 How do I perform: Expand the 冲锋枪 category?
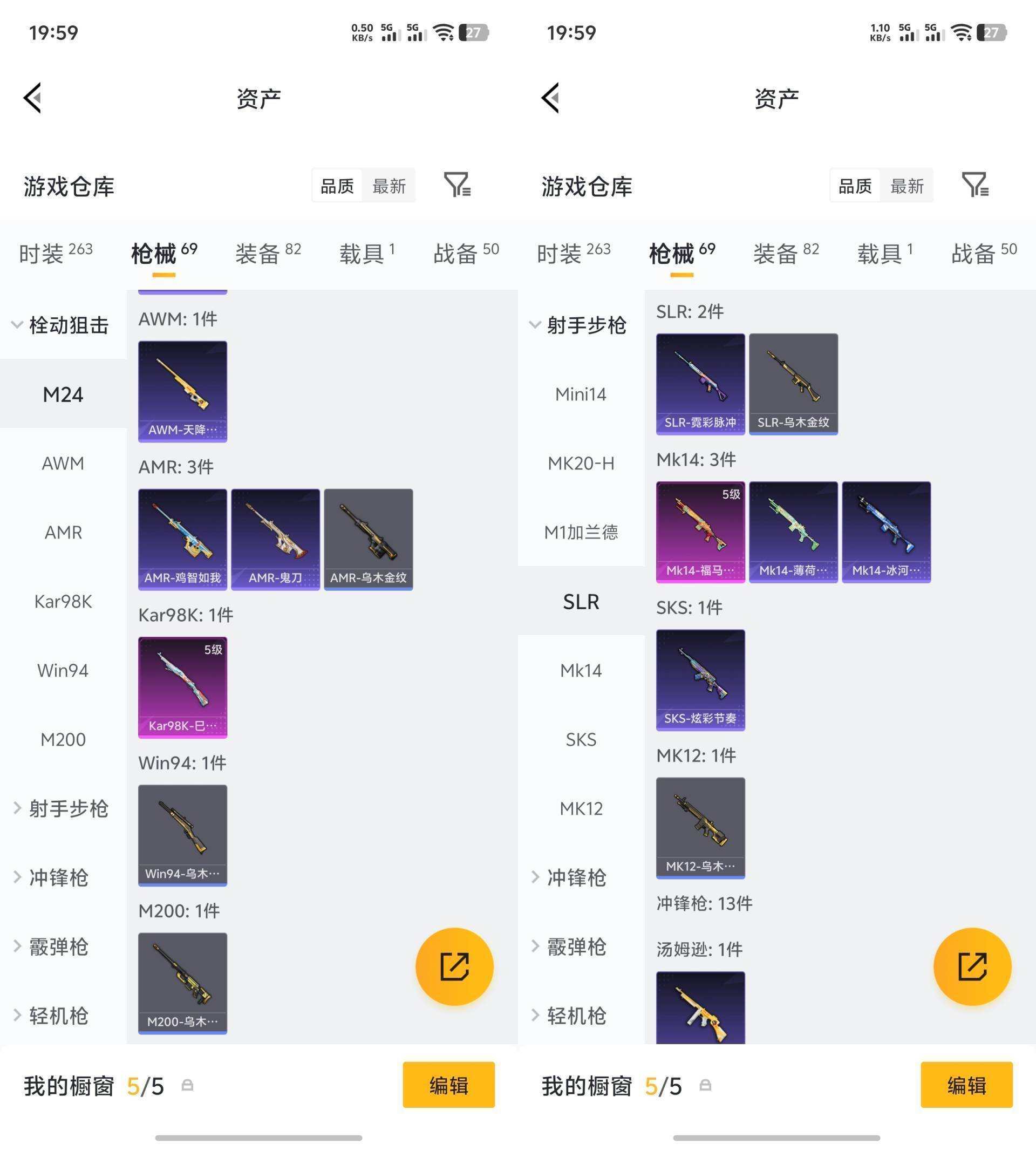point(59,877)
